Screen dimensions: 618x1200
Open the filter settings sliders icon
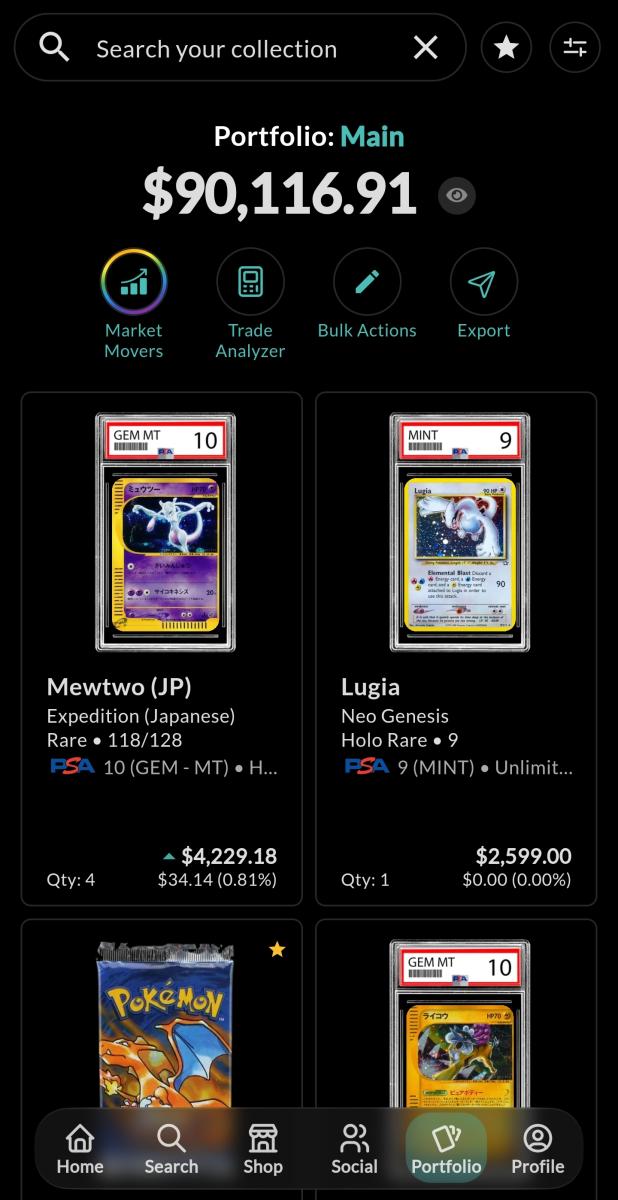pos(574,47)
